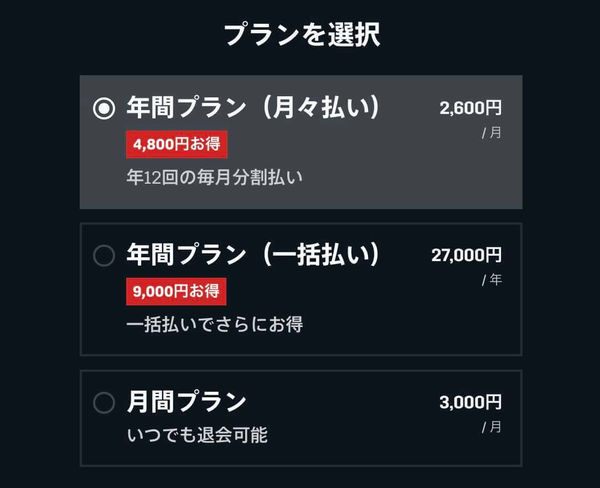Choose 年間プラン（一括払い）
Screen dimensions: 600x488
(x=104, y=256)
